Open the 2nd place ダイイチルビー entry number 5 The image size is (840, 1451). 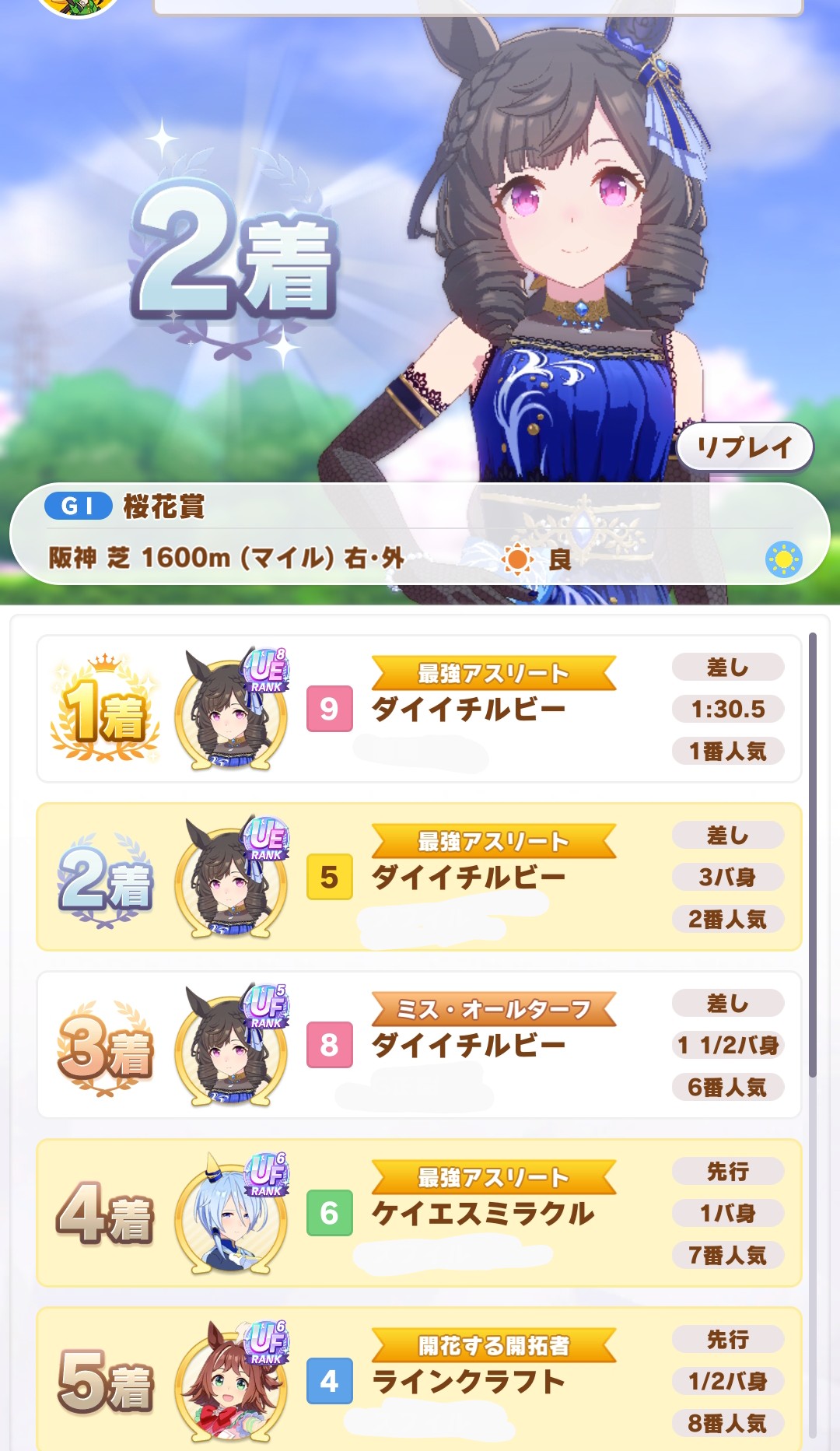418,877
